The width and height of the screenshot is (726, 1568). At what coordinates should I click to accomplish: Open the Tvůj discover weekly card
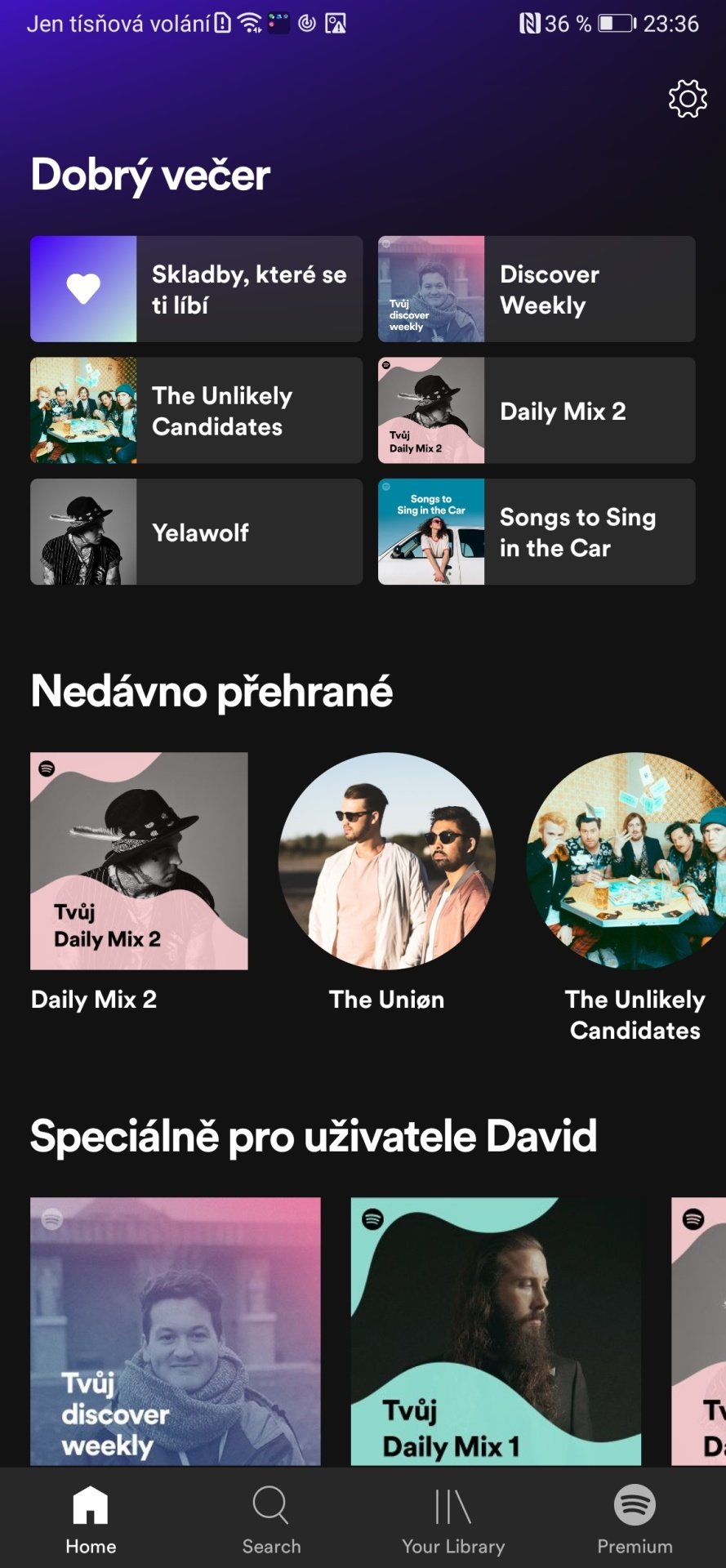point(176,1331)
